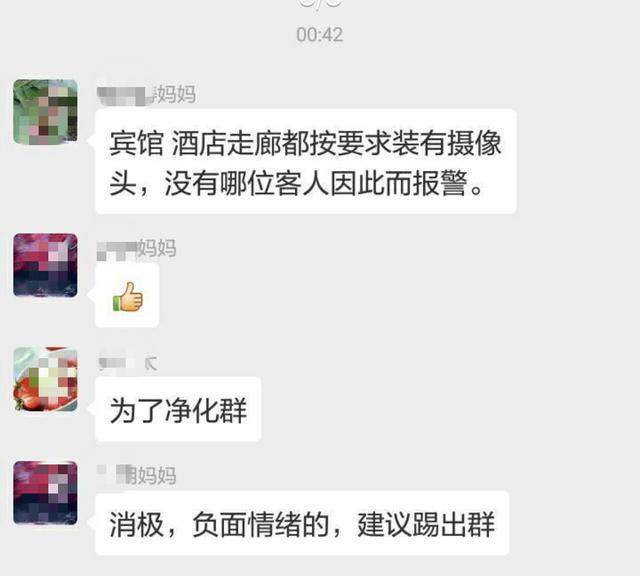Open avatar beside 建议踢出群 message

(x=45, y=493)
